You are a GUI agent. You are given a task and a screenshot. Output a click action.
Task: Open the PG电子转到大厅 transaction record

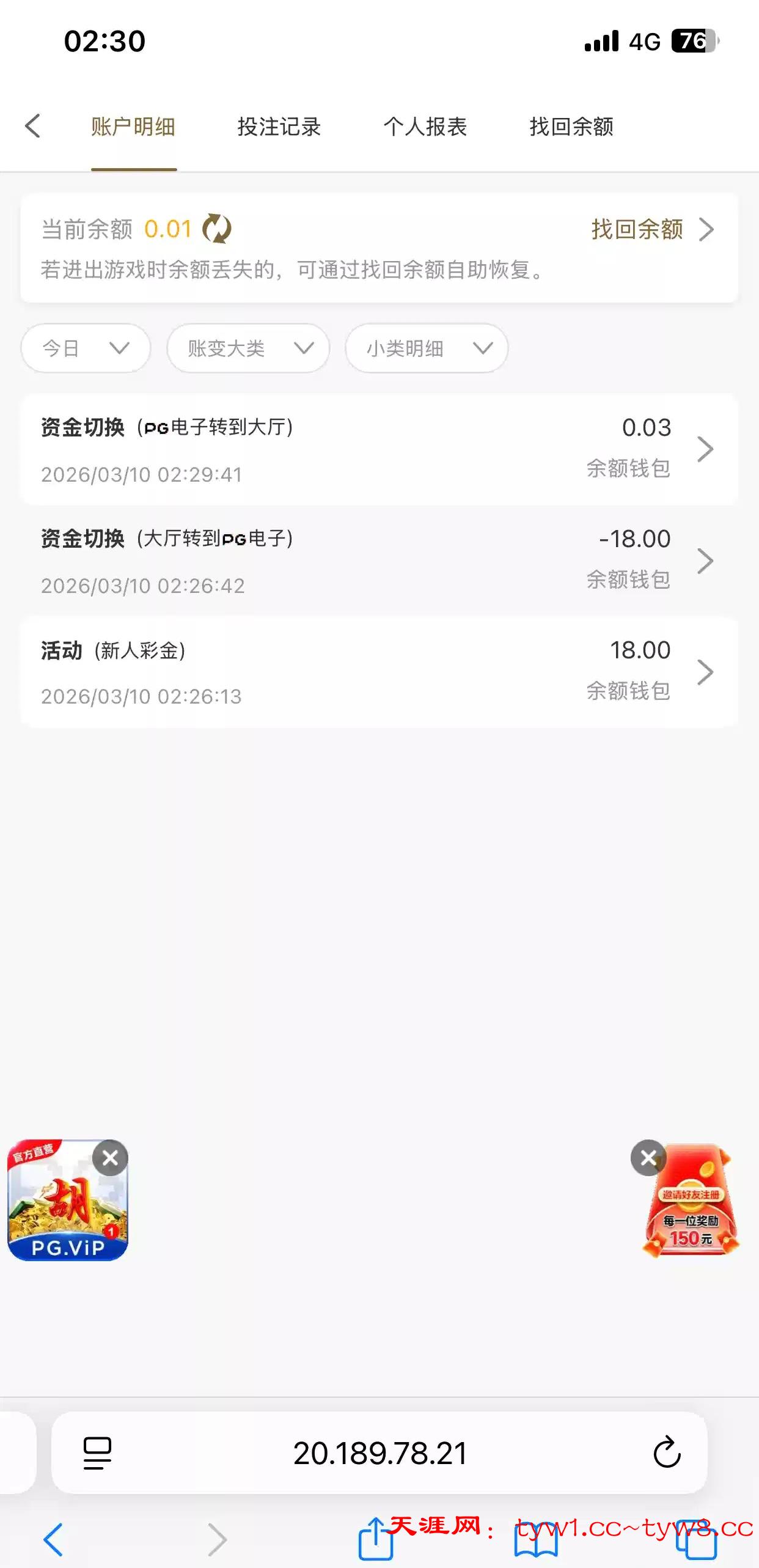[x=379, y=450]
